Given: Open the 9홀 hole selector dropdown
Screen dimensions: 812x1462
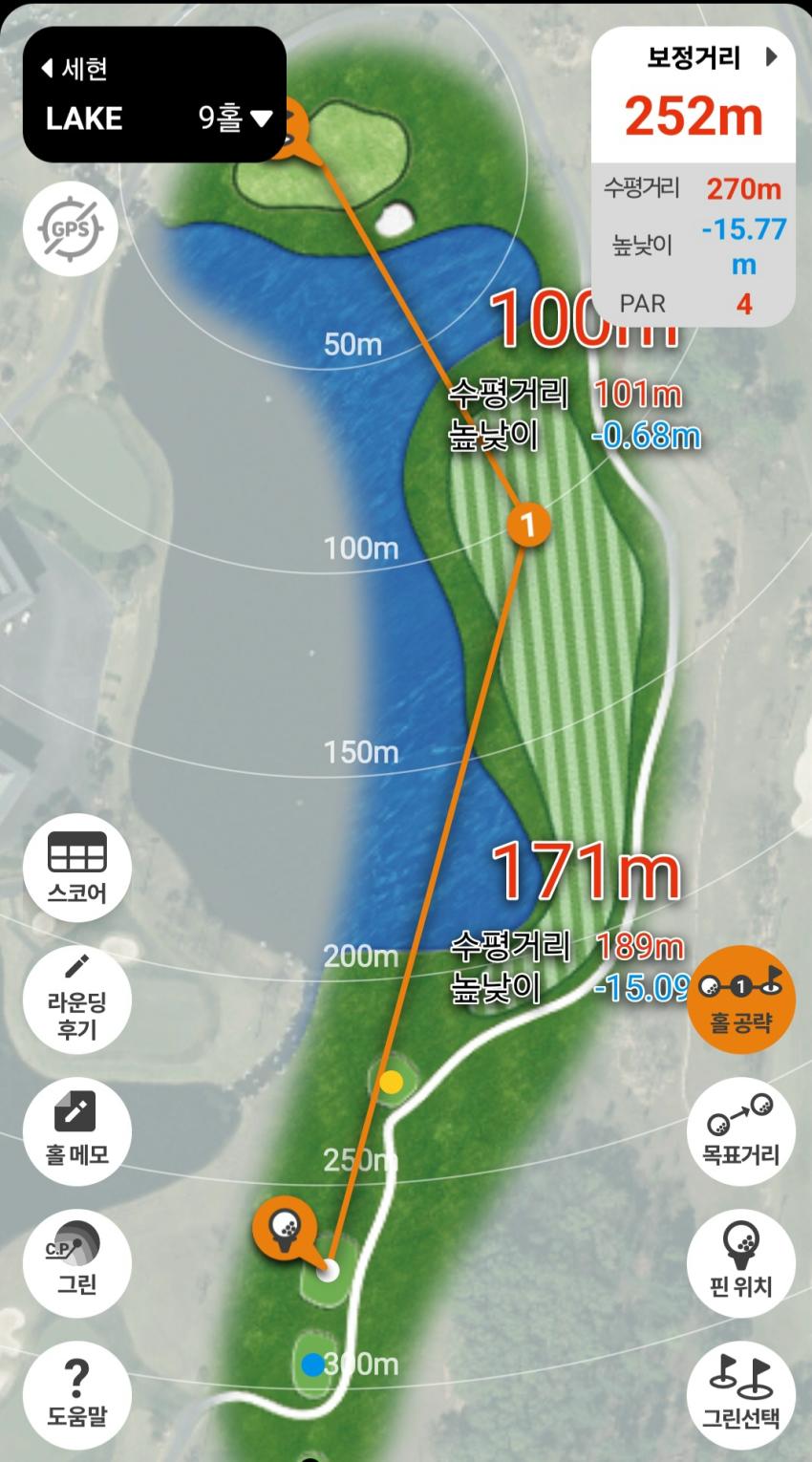Looking at the screenshot, I should (x=235, y=118).
